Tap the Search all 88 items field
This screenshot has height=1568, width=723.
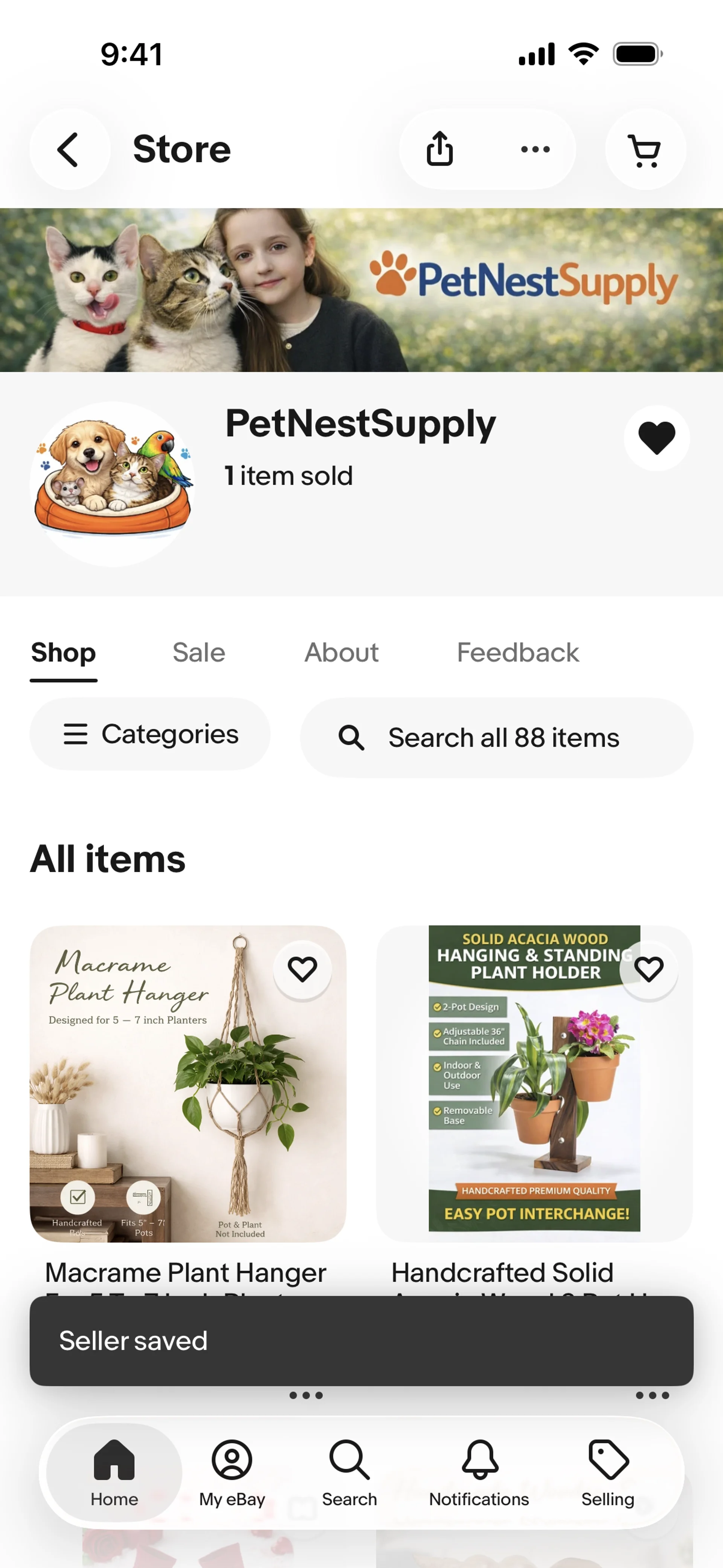point(496,737)
